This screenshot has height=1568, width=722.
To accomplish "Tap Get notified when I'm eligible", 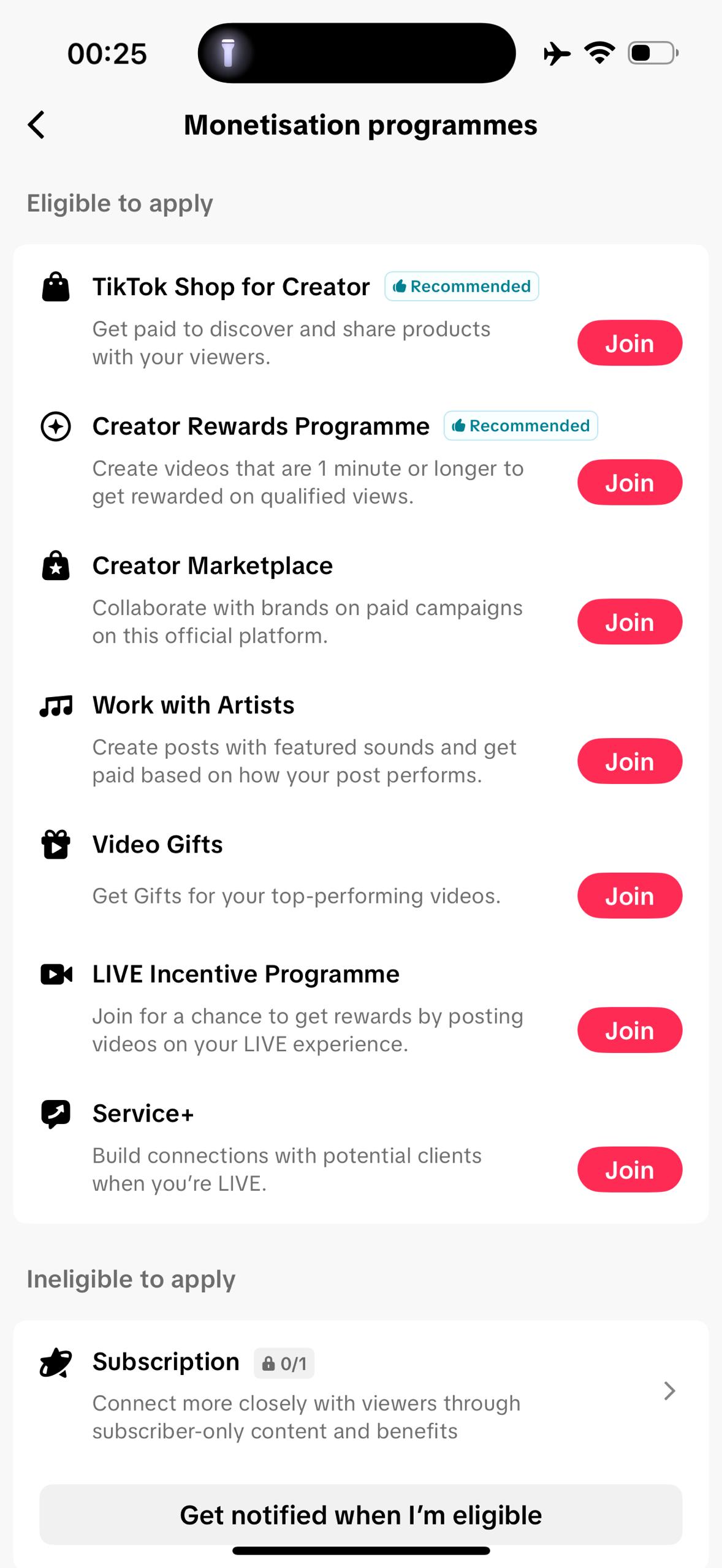I will pyautogui.click(x=360, y=1515).
